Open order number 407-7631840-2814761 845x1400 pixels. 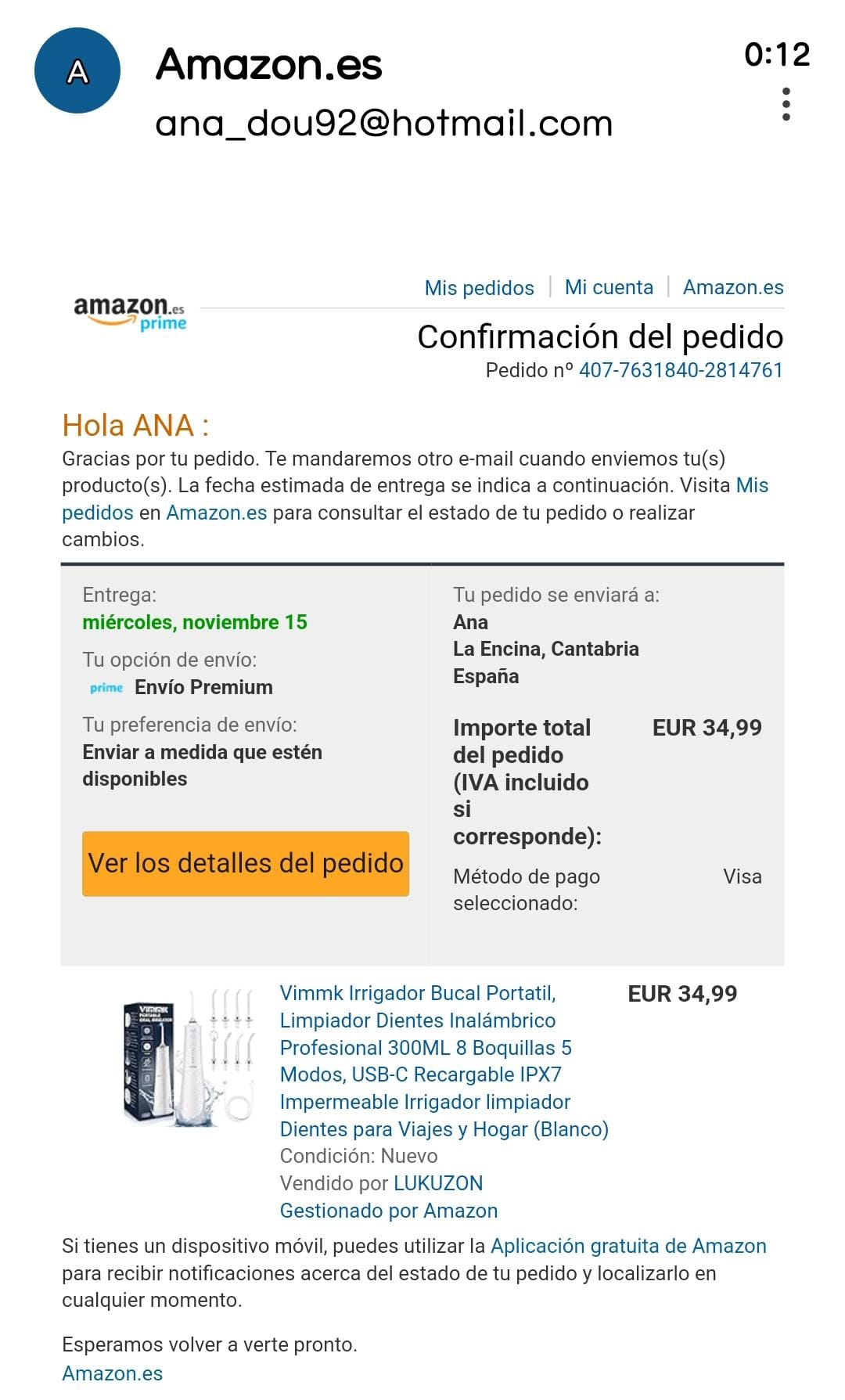681,370
